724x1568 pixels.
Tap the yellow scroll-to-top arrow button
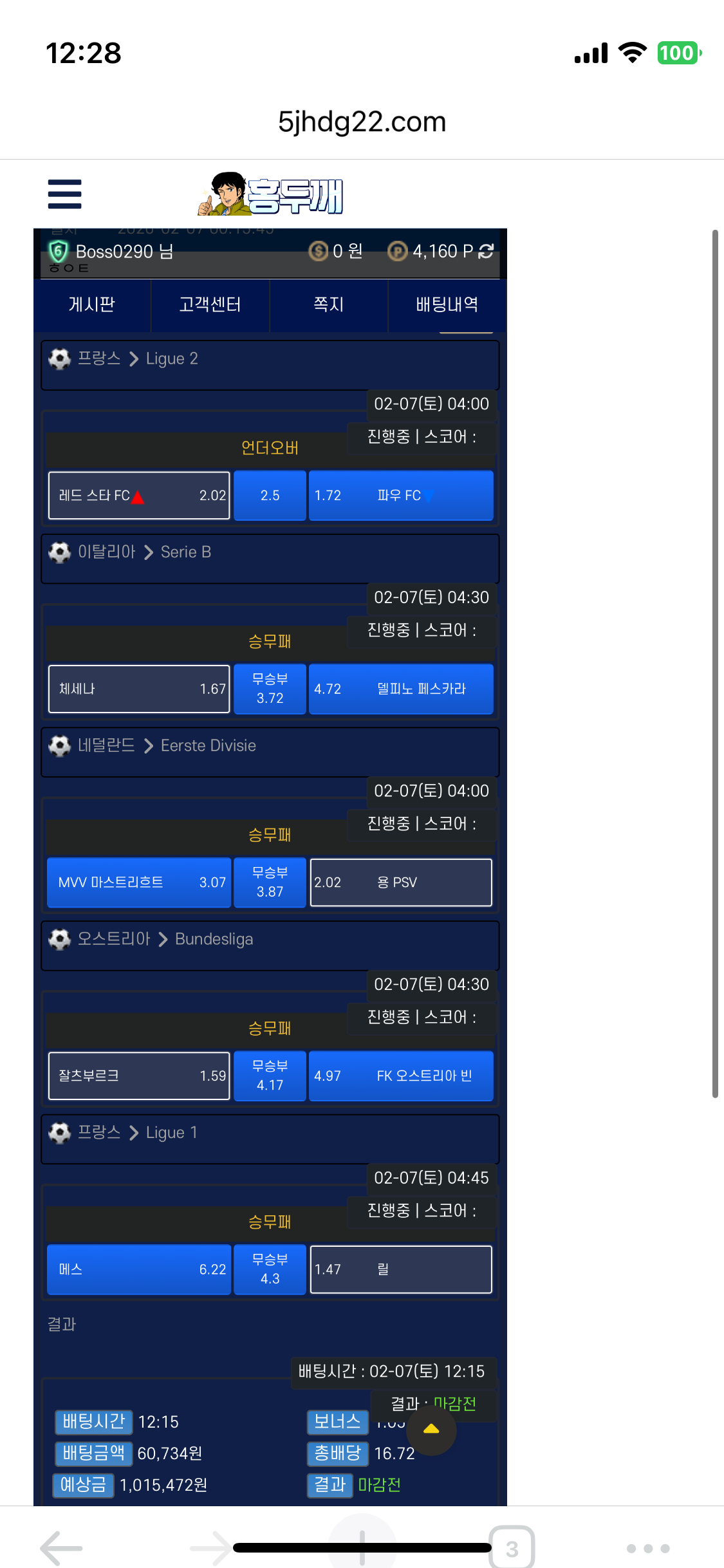431,1430
